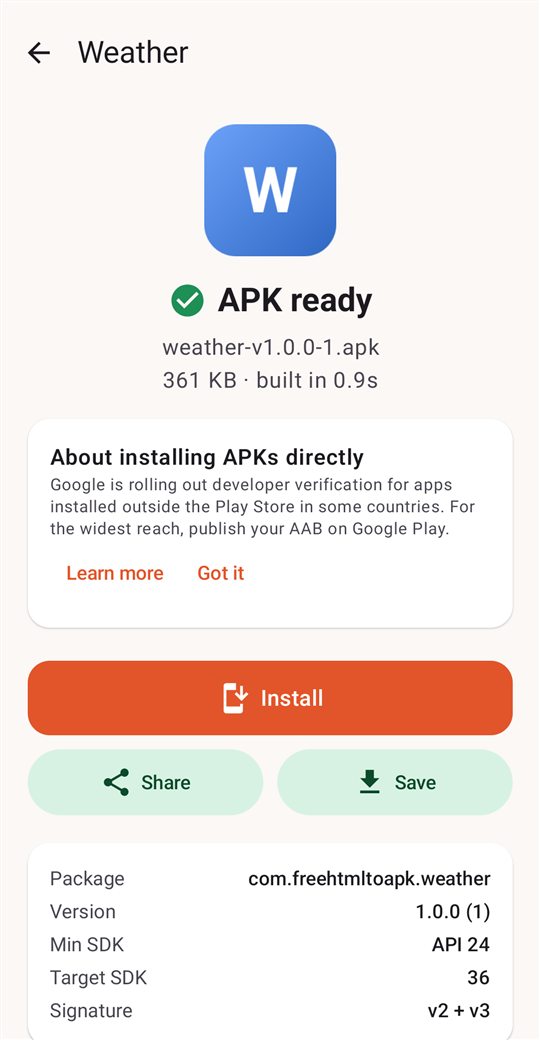The height and width of the screenshot is (1040, 540).
Task: Open the Learn more link
Action: pos(115,573)
